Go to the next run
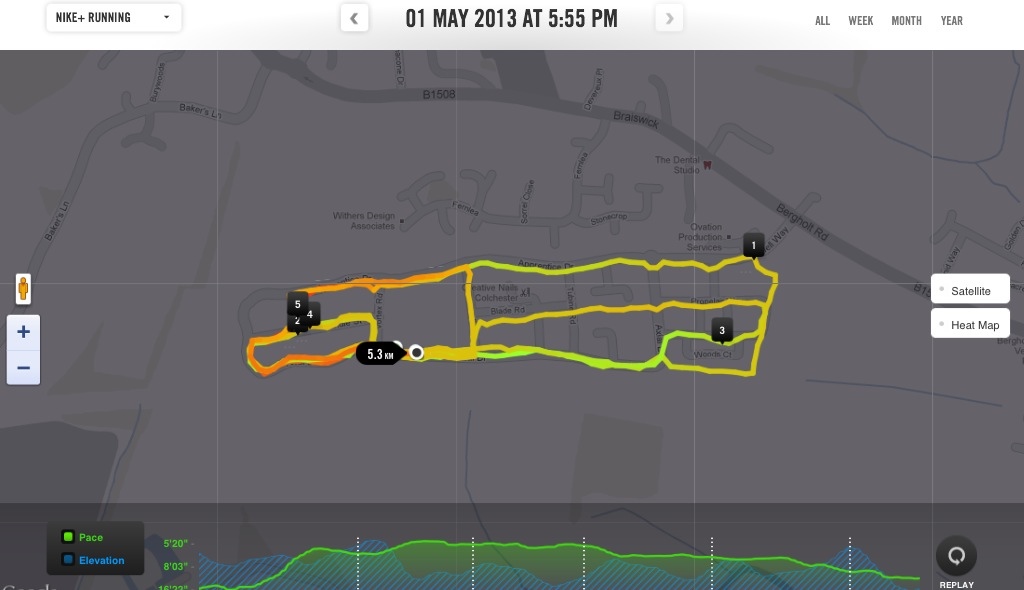 [669, 18]
